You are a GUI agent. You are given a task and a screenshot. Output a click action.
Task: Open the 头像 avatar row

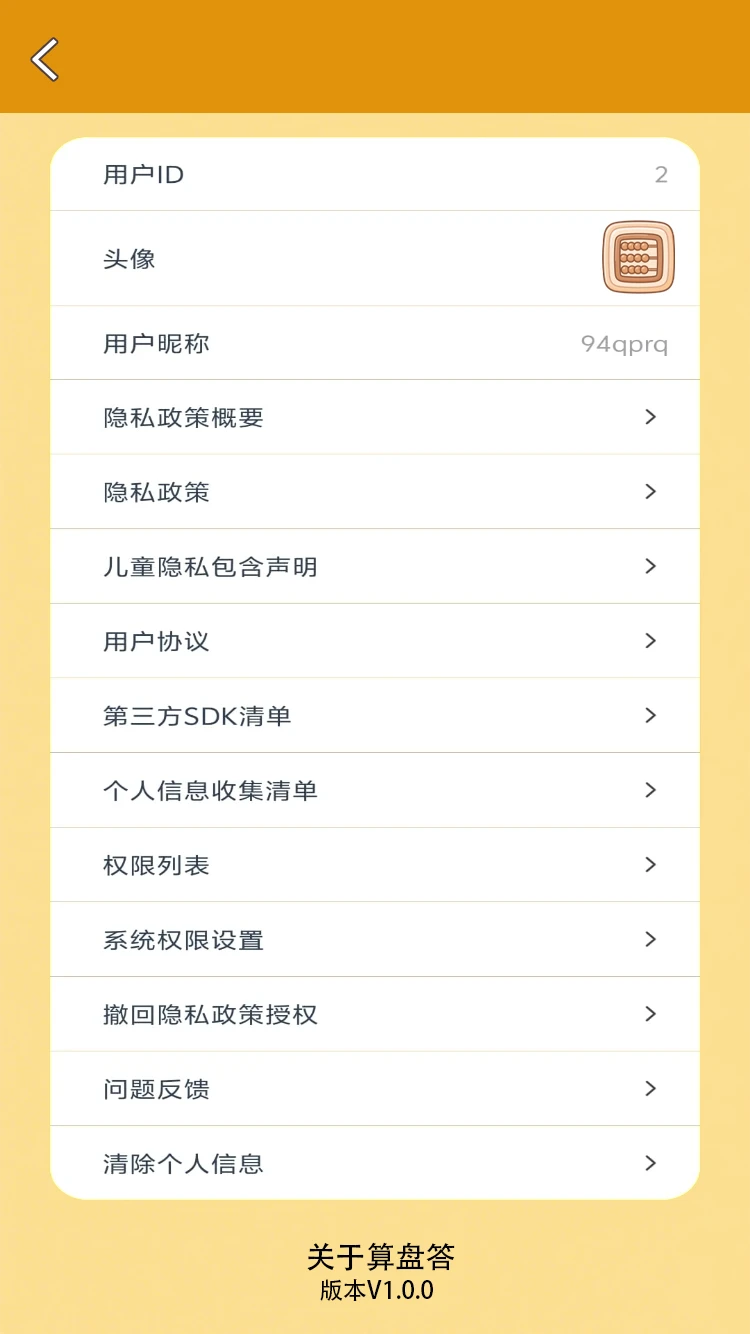(x=375, y=258)
